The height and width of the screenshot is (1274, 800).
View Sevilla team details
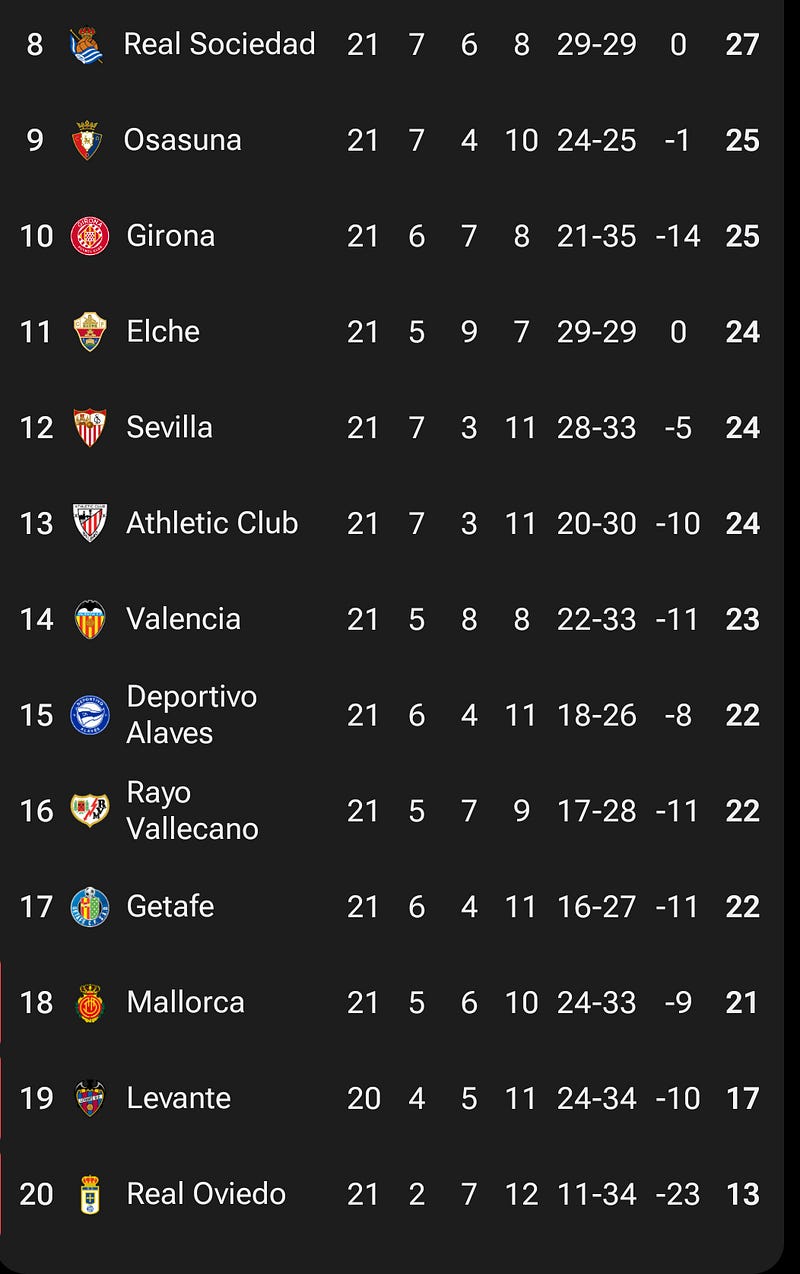pos(169,428)
